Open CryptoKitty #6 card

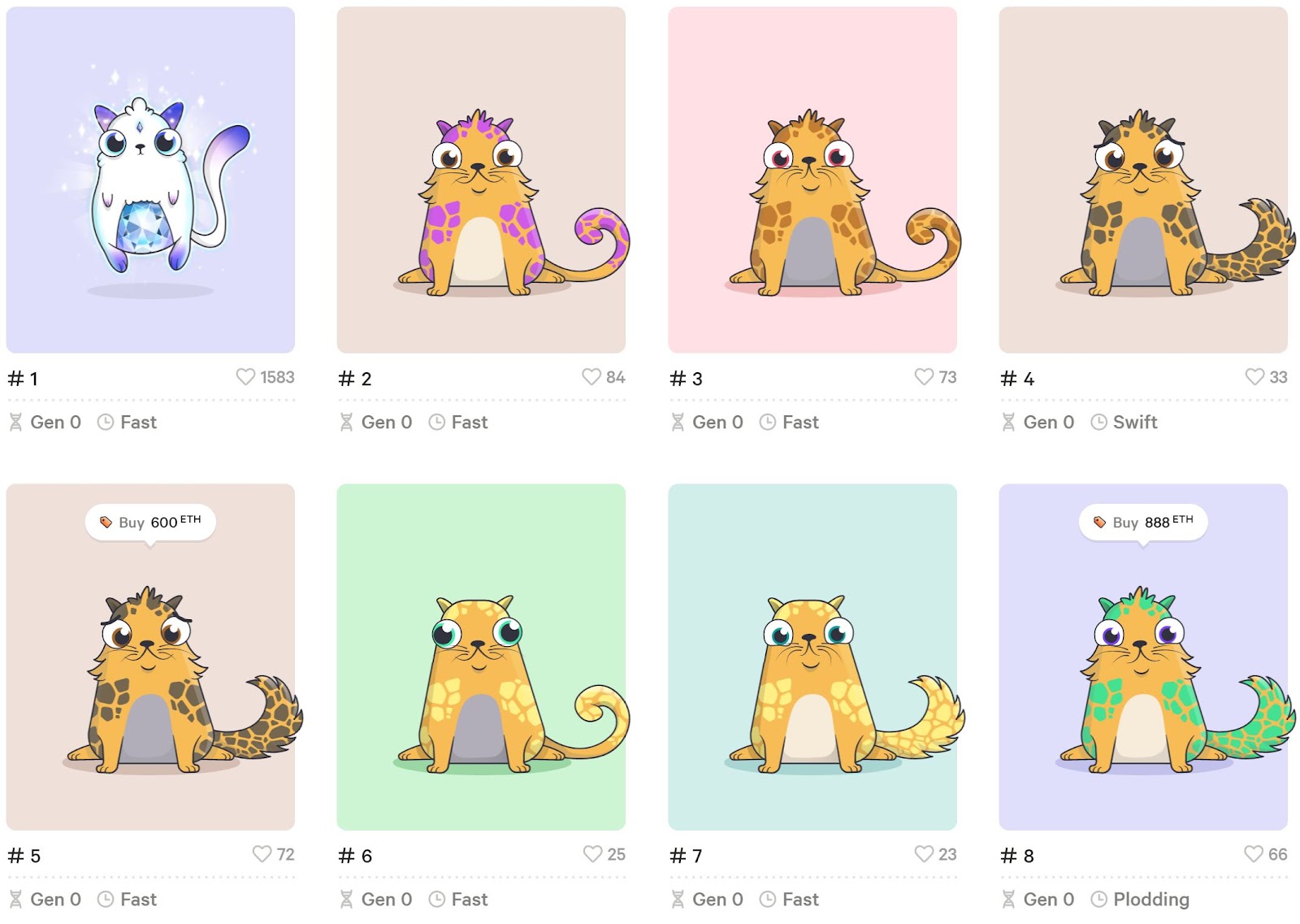coord(481,657)
